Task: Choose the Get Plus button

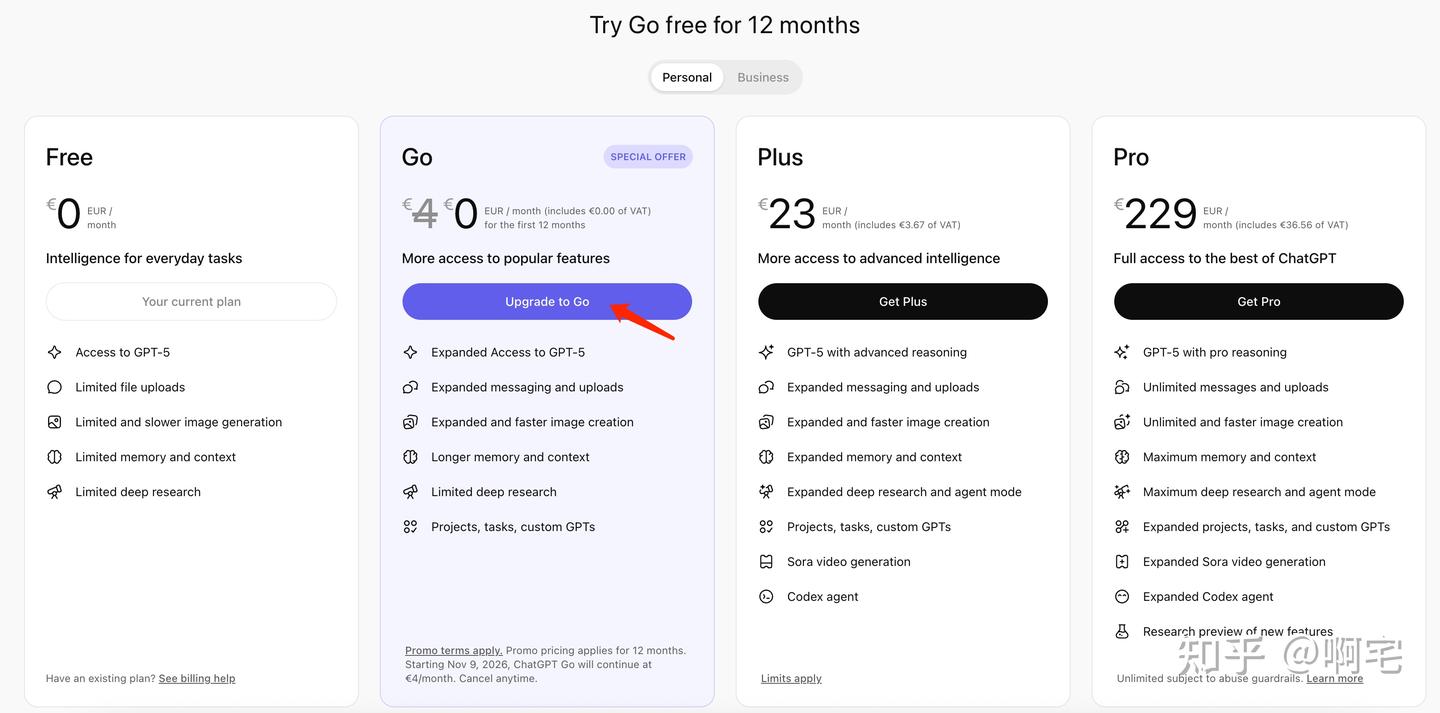Action: click(902, 302)
